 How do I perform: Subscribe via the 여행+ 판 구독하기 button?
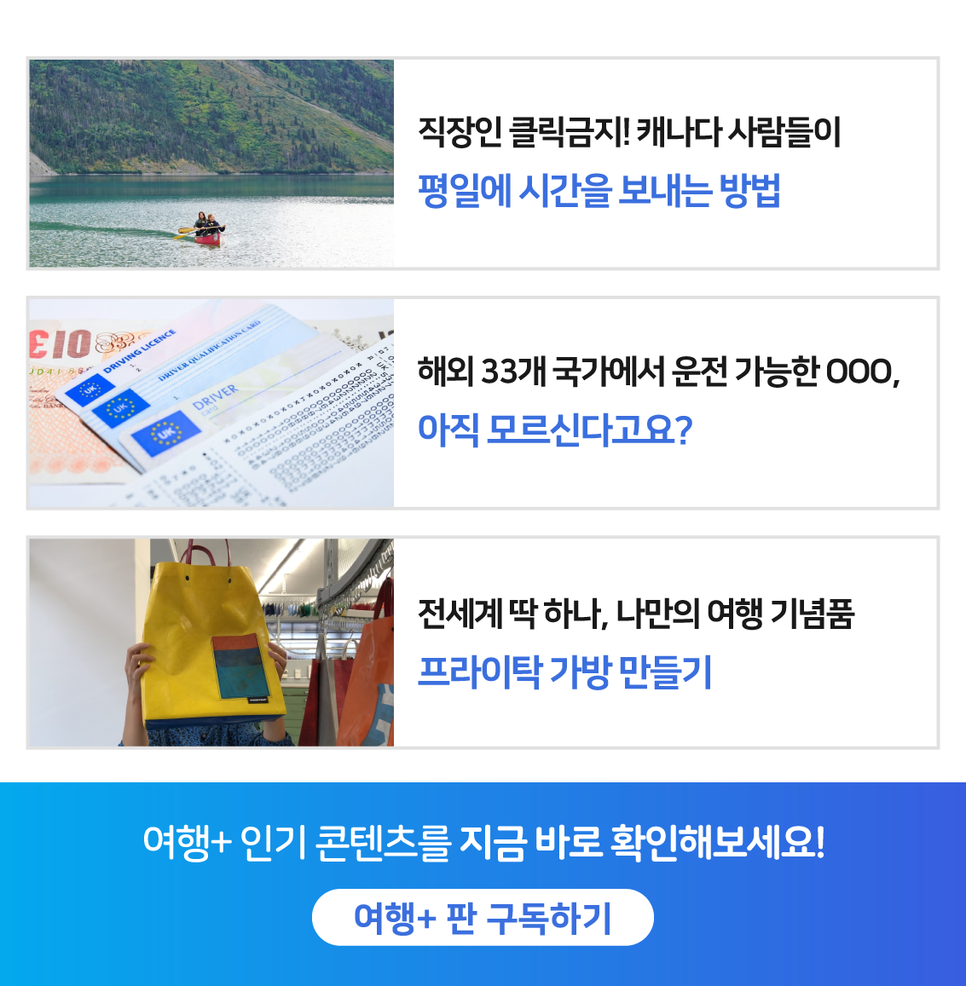482,917
